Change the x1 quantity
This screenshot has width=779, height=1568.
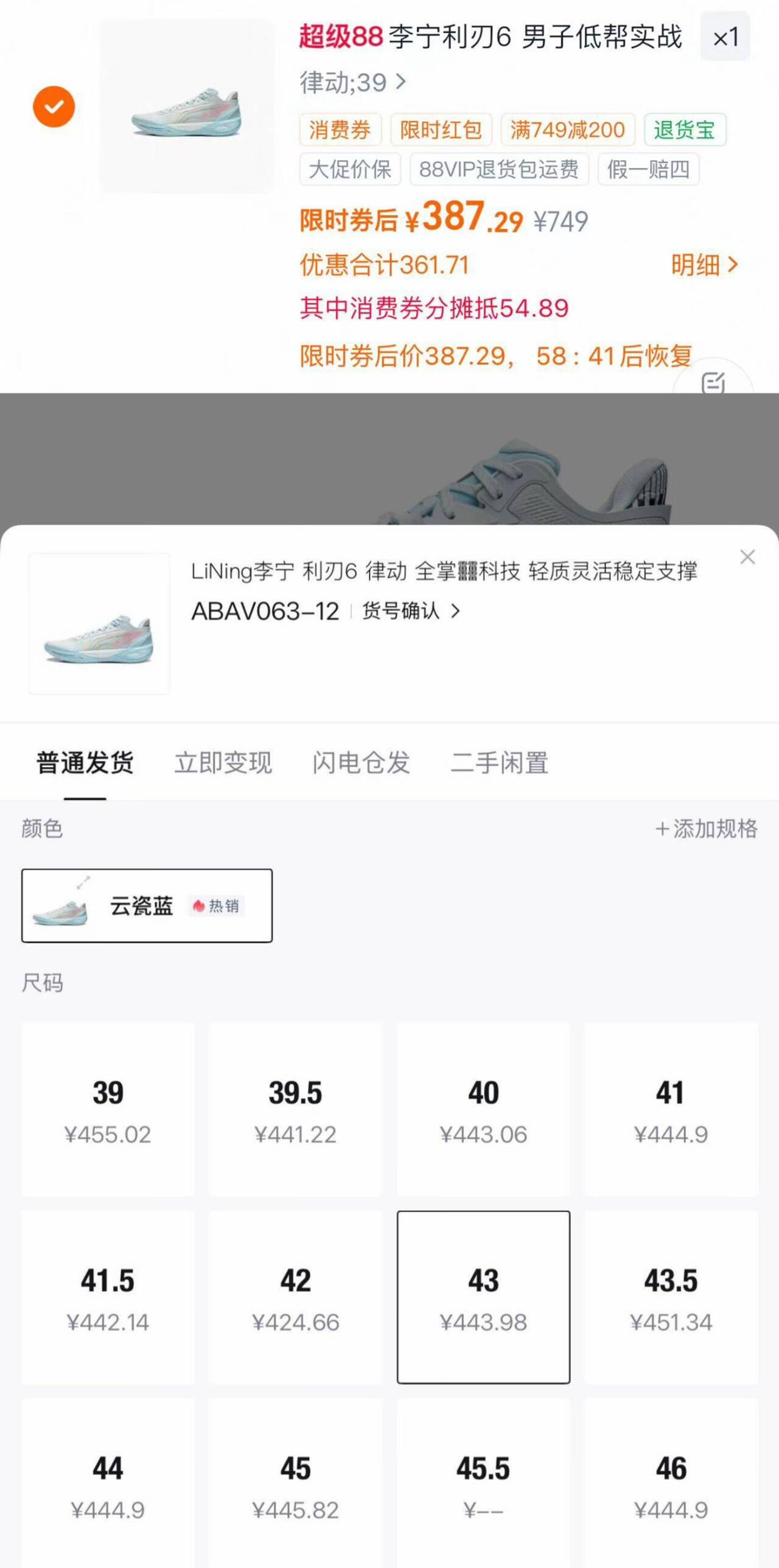(x=725, y=37)
